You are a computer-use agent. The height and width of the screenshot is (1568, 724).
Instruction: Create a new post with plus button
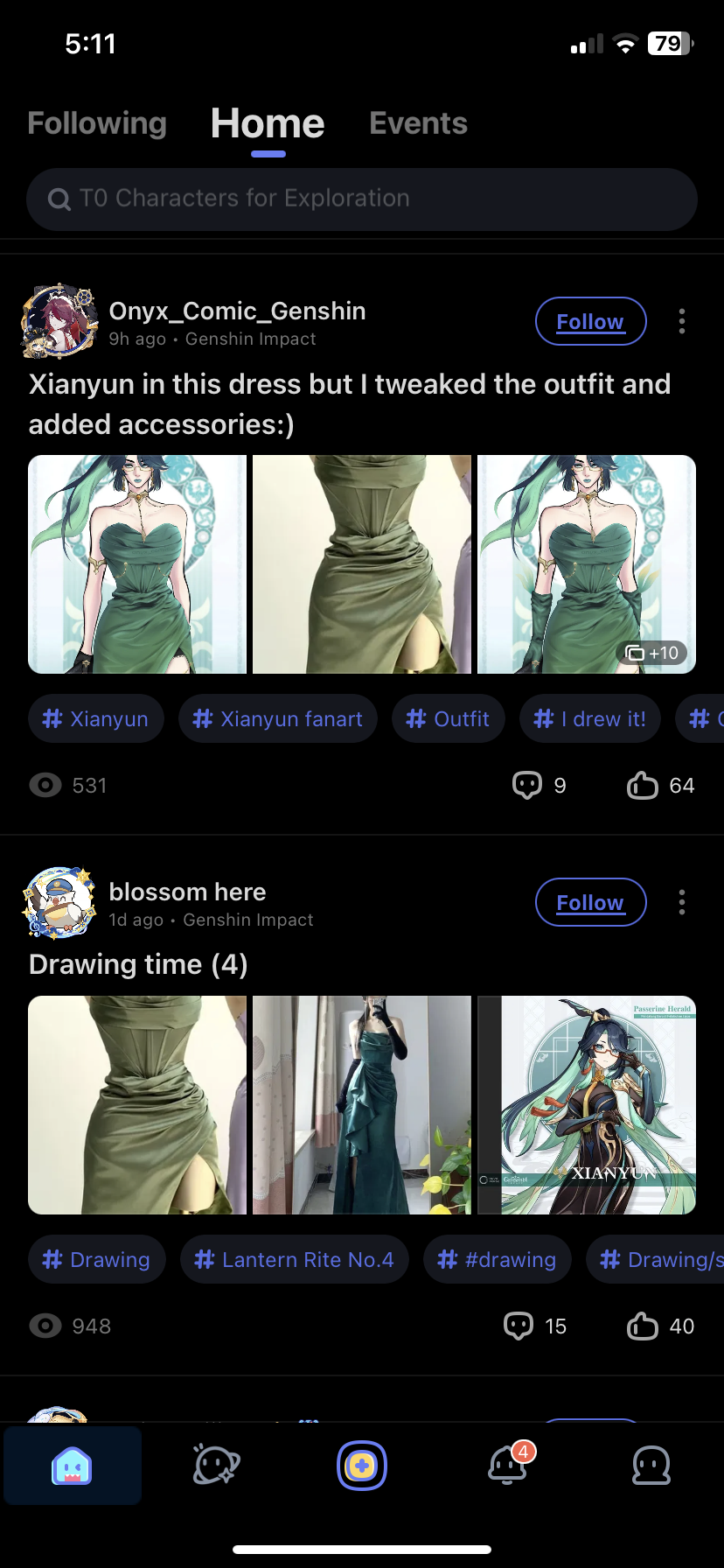(362, 1465)
